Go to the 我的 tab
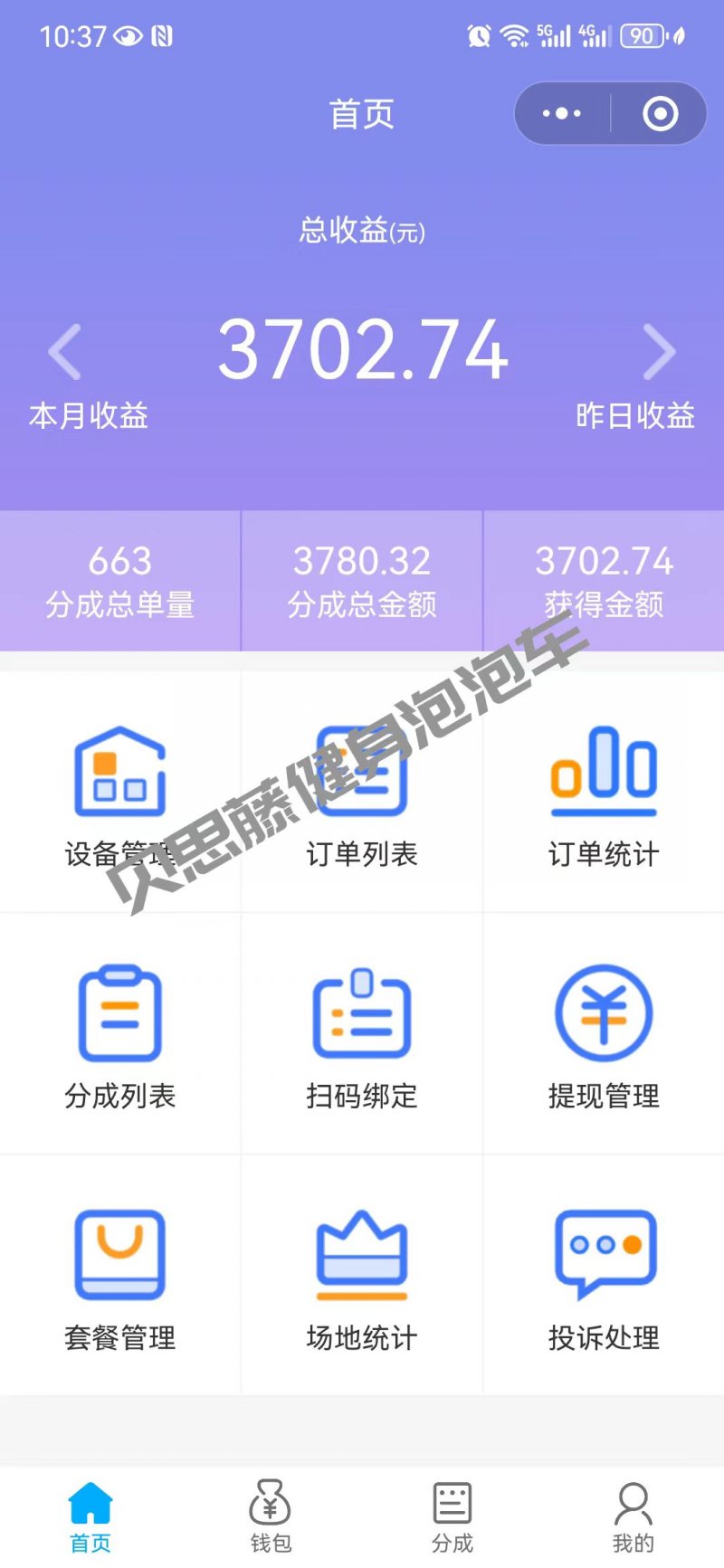The width and height of the screenshot is (724, 1568). [x=633, y=1516]
